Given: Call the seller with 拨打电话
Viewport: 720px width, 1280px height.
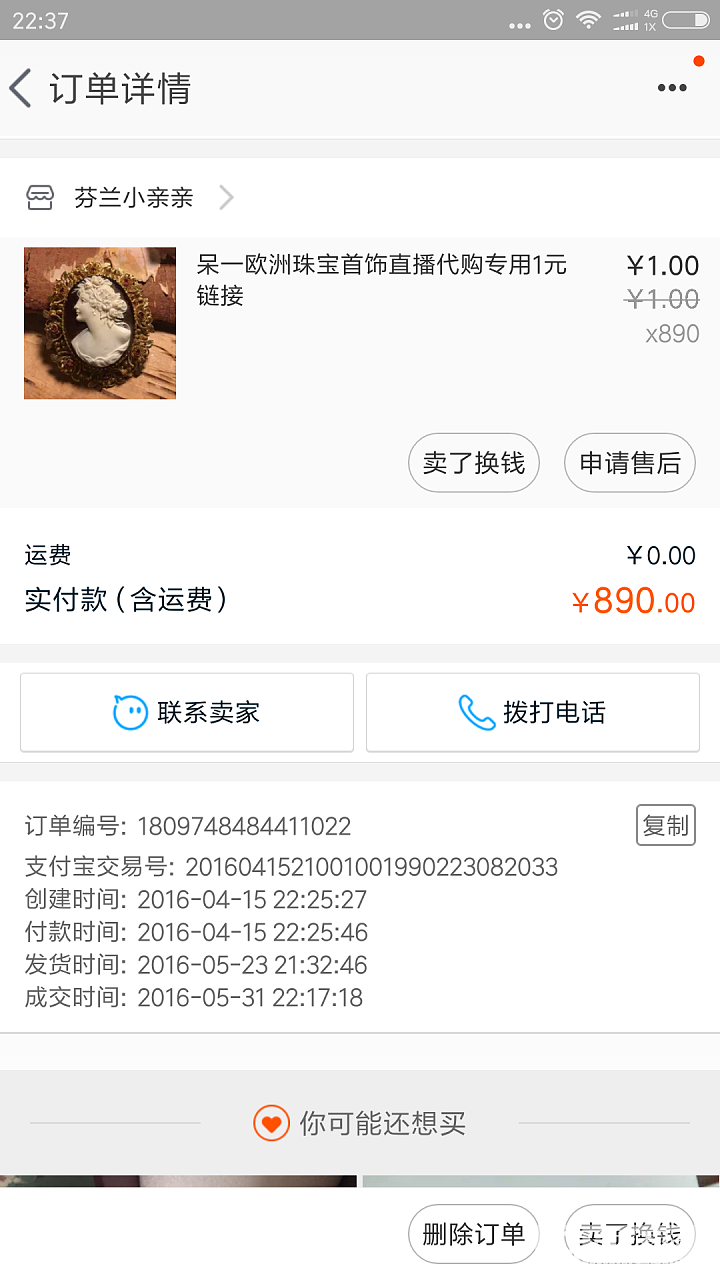Looking at the screenshot, I should point(533,713).
